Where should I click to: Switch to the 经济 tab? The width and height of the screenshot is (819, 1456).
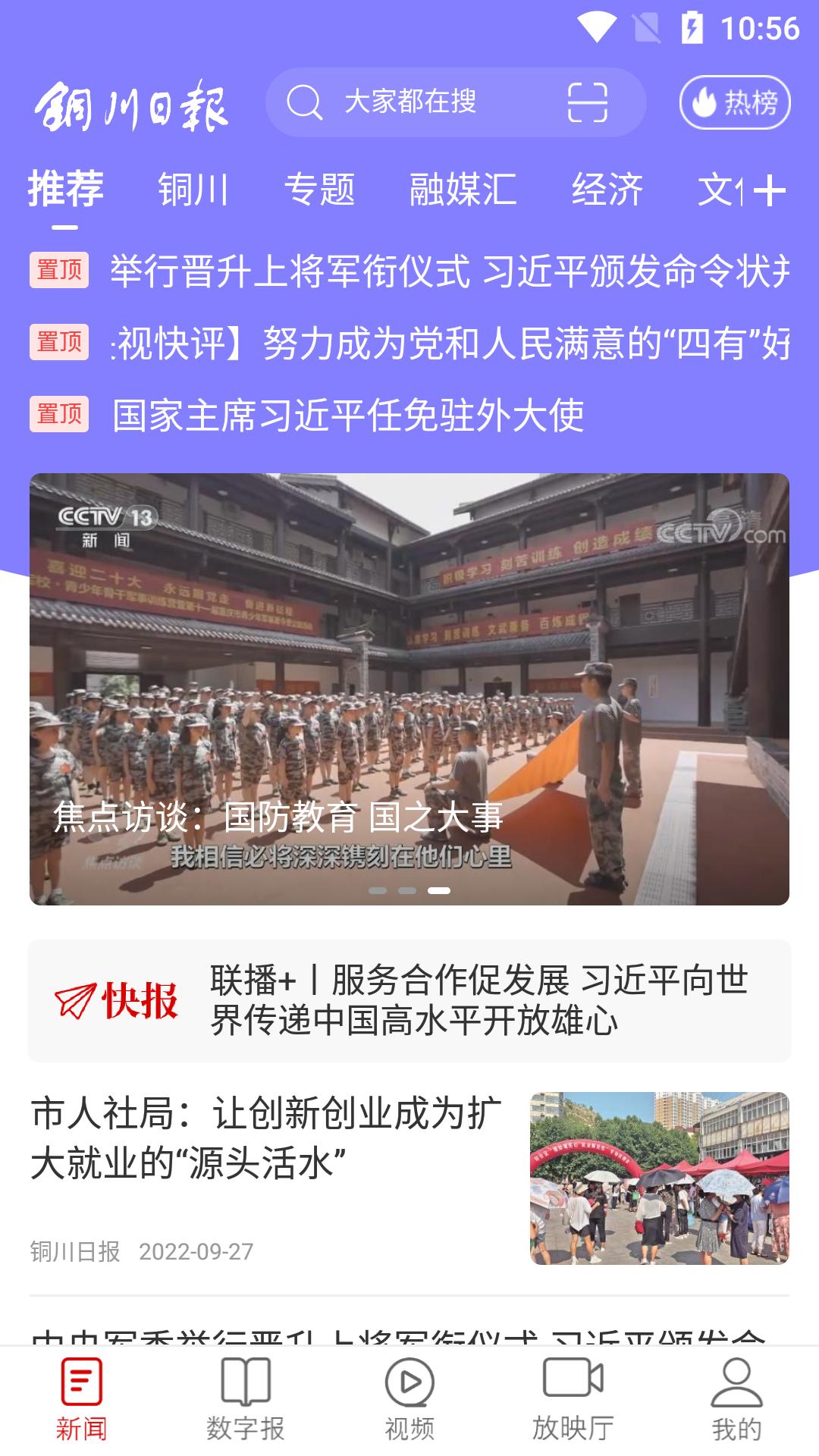(607, 190)
